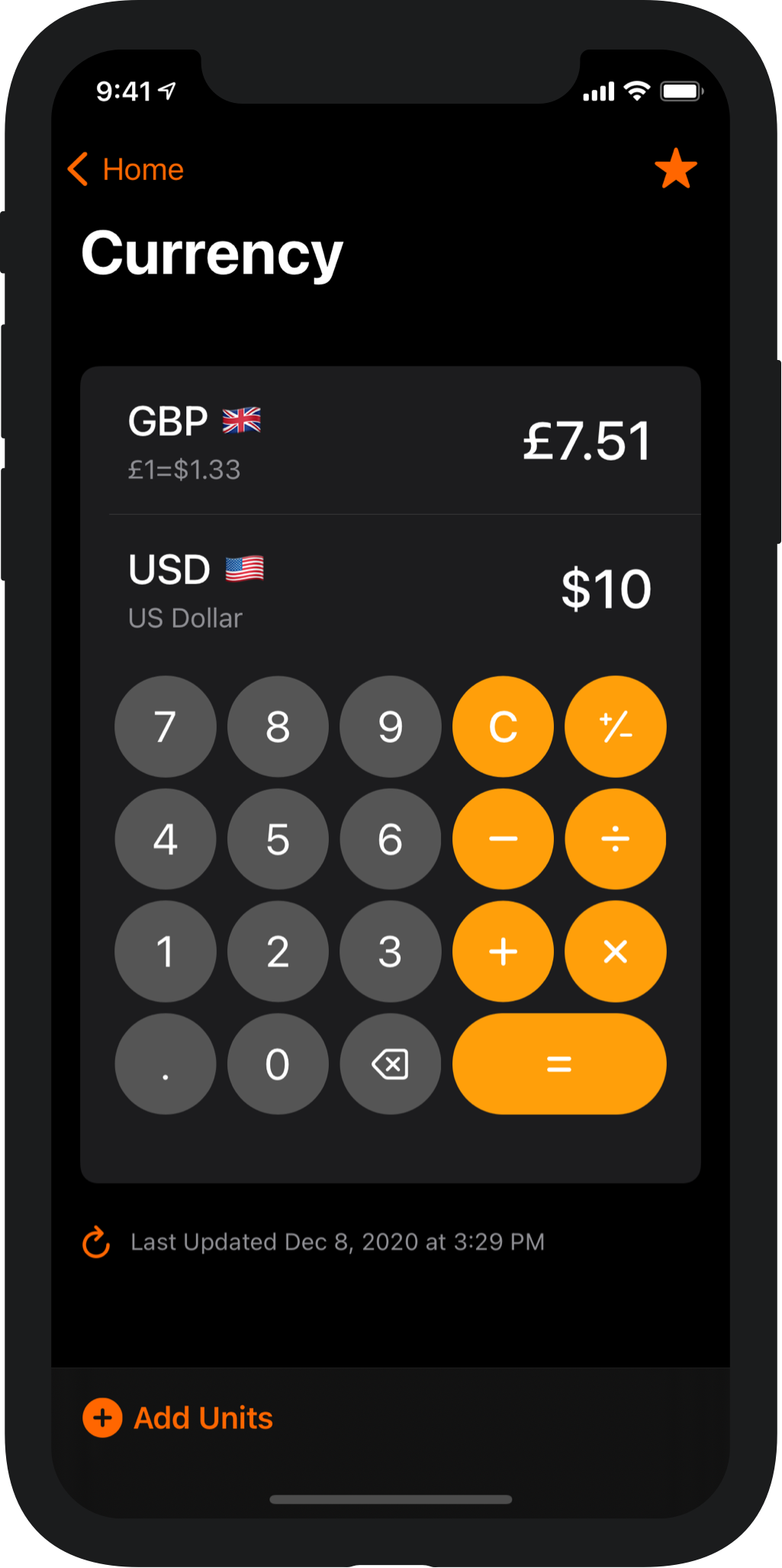This screenshot has height=1568, width=782.
Task: Enter digit 8 on the keypad
Action: click(278, 727)
